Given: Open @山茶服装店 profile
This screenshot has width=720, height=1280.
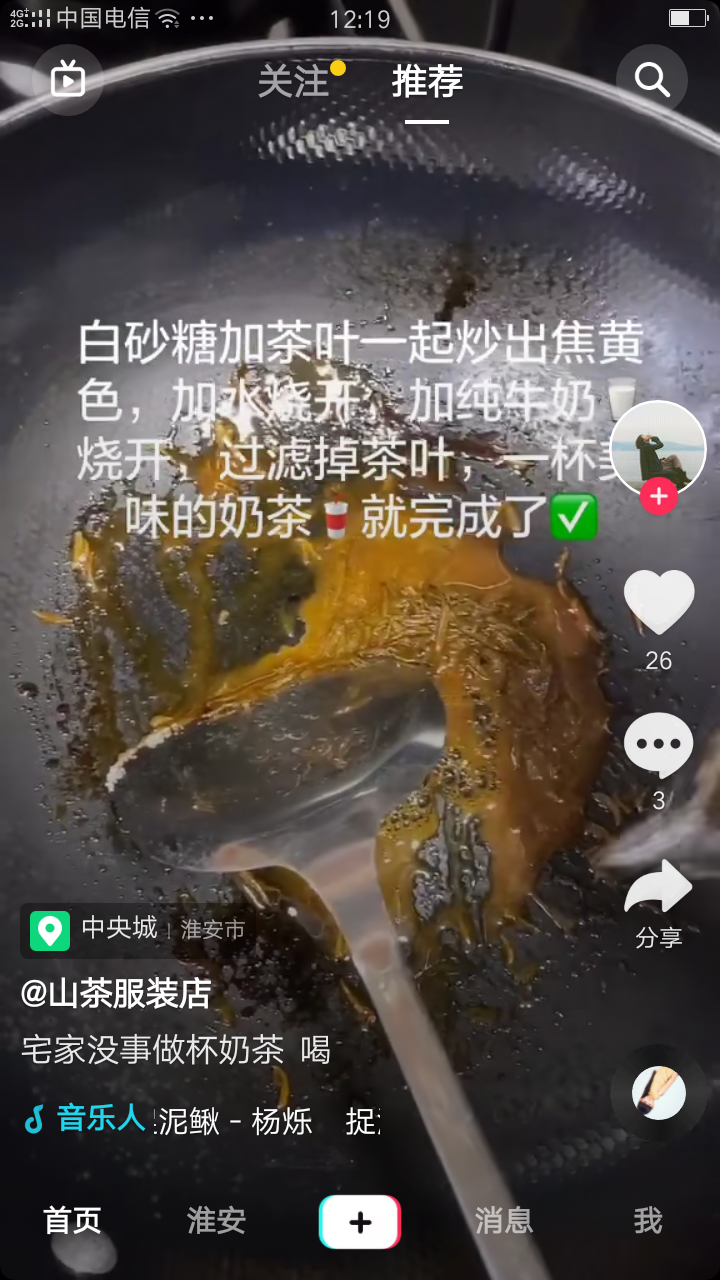Looking at the screenshot, I should coord(116,993).
